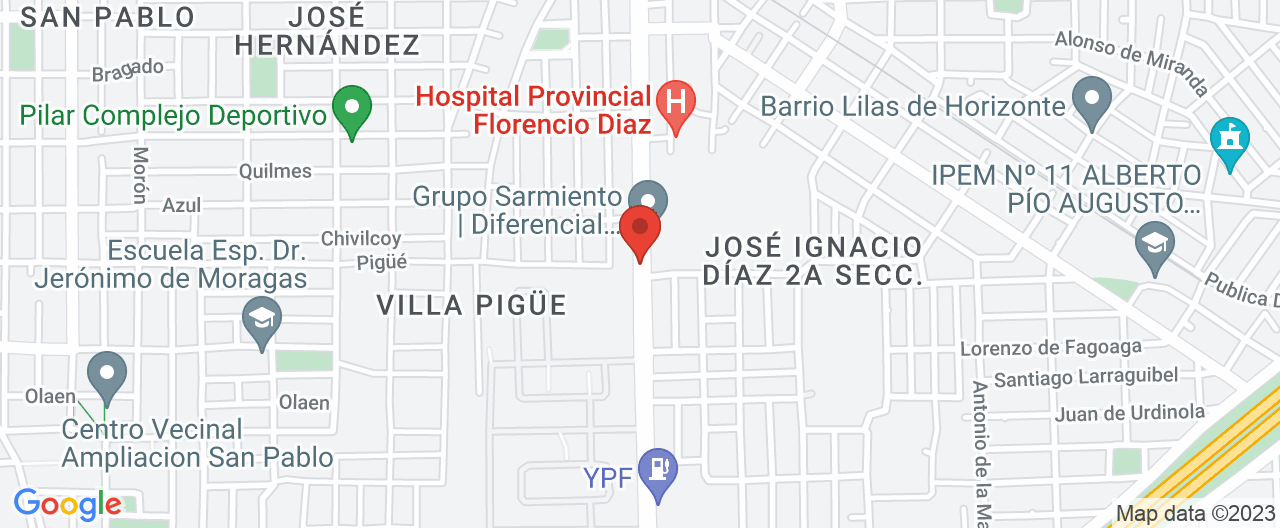Viewport: 1280px width, 528px height.
Task: Select the red location pin in the center
Action: [640, 229]
